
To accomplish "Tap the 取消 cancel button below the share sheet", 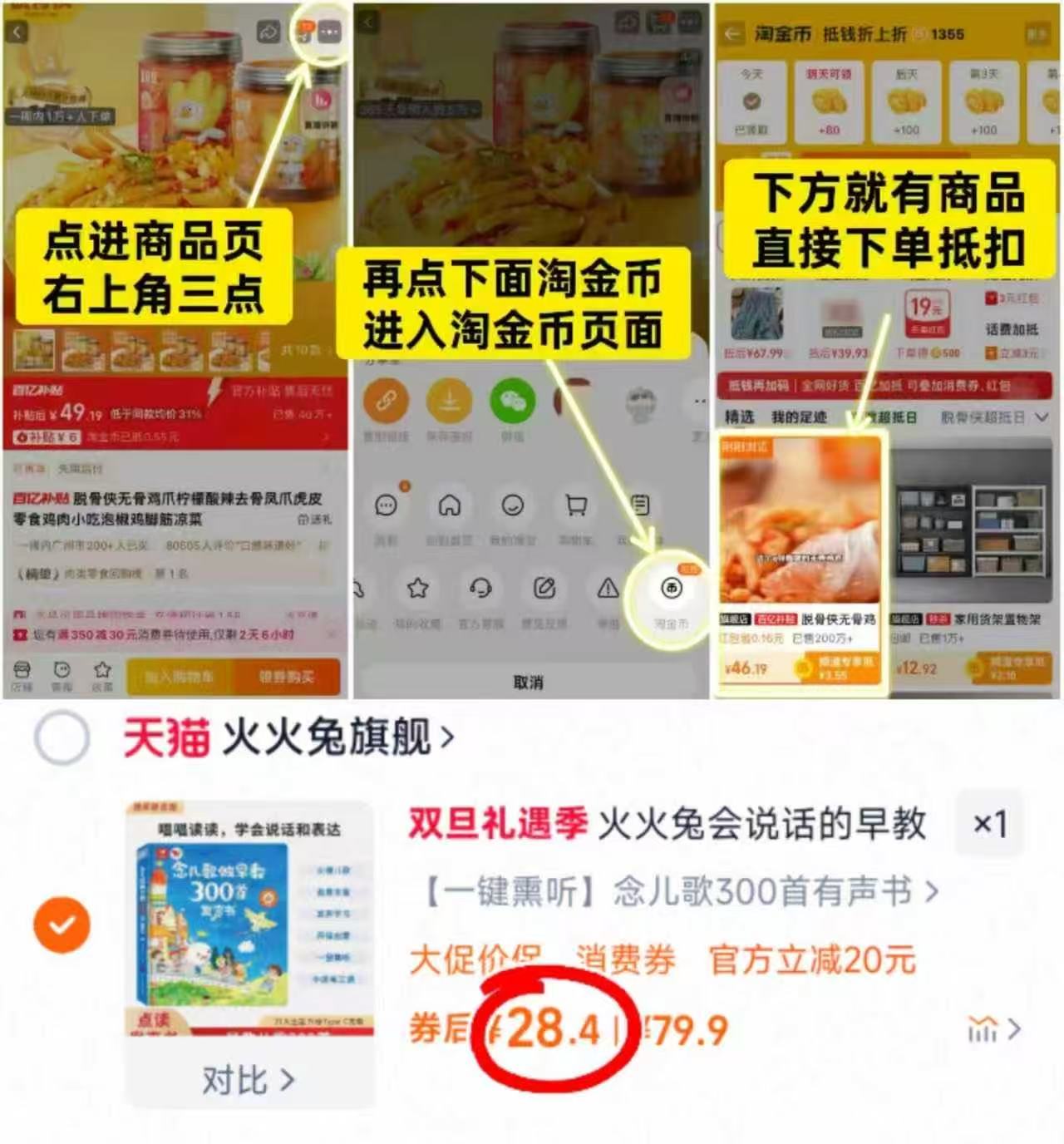I will (530, 683).
